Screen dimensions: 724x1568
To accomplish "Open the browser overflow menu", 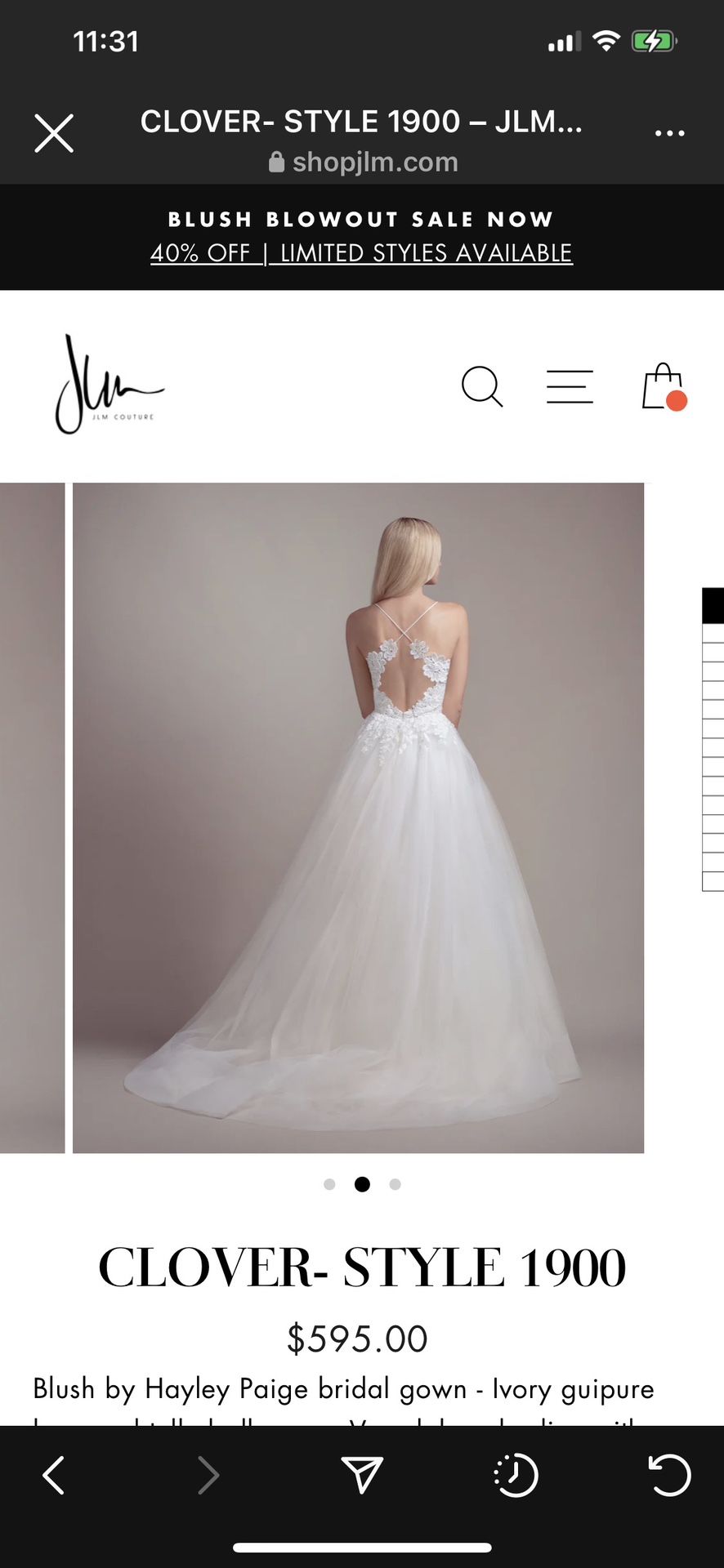I will point(669,133).
